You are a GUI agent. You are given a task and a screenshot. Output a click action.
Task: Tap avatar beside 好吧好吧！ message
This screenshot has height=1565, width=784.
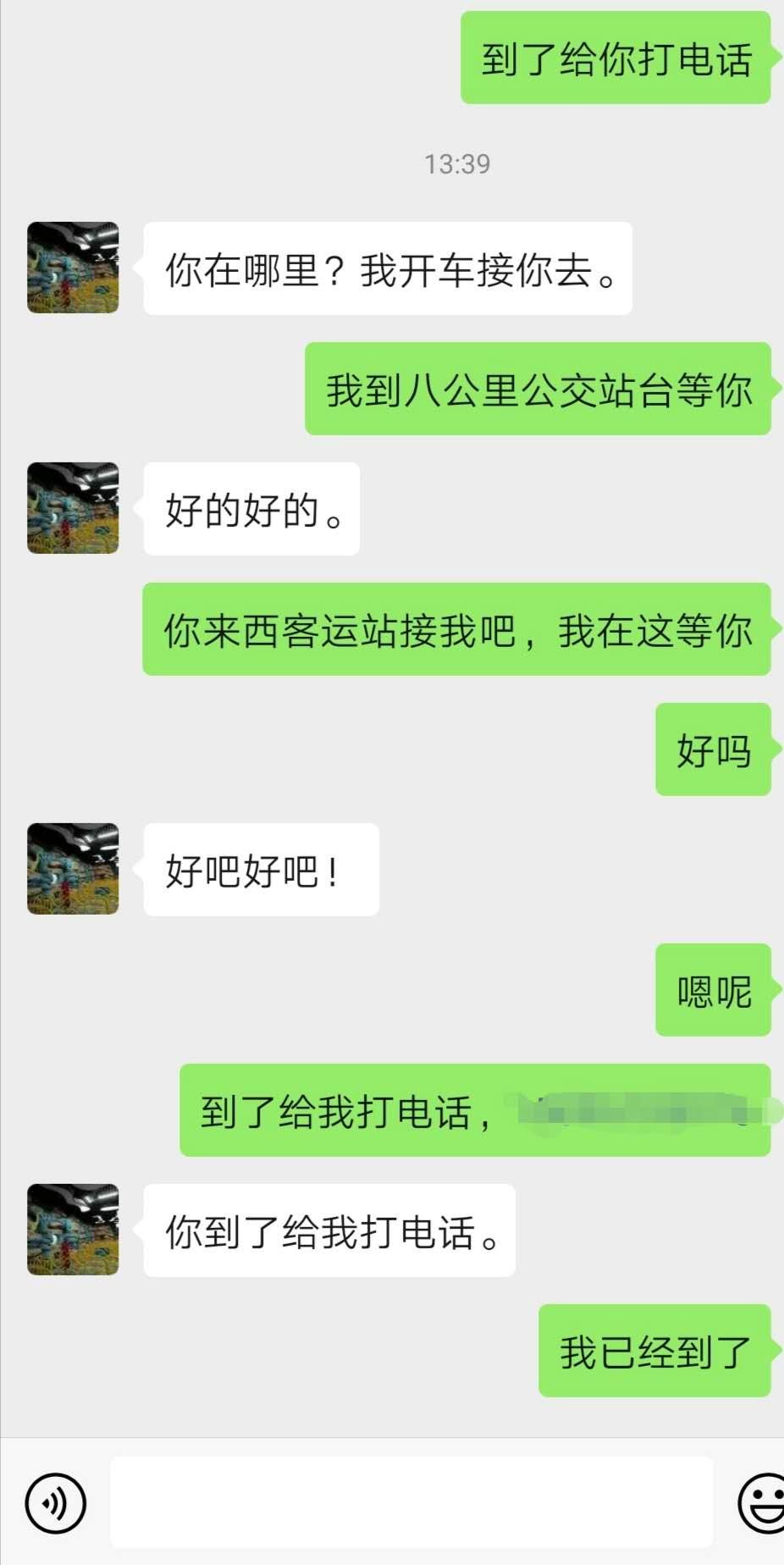(73, 869)
